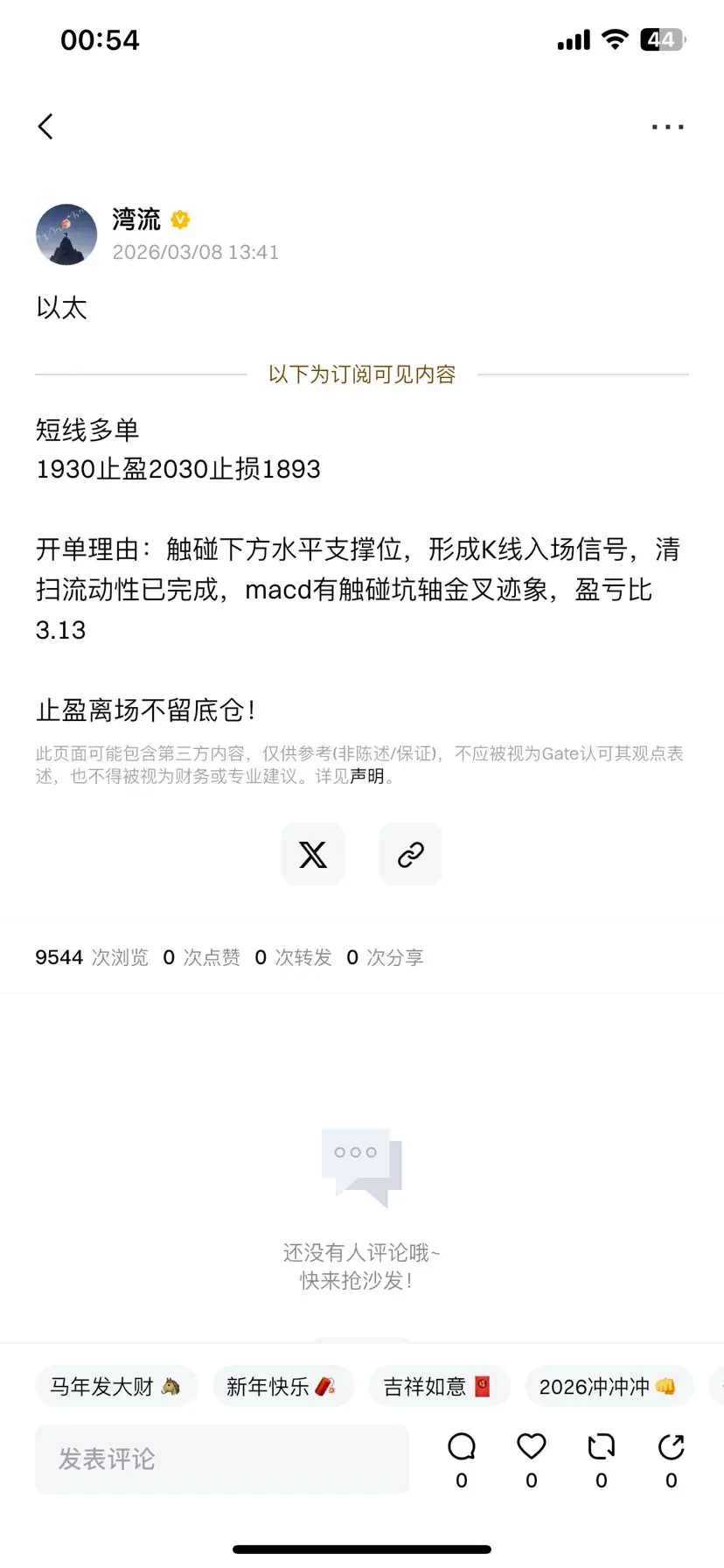Tap the 次转发 repost counter
Viewport: 724px width, 1568px height.
pyautogui.click(x=303, y=957)
